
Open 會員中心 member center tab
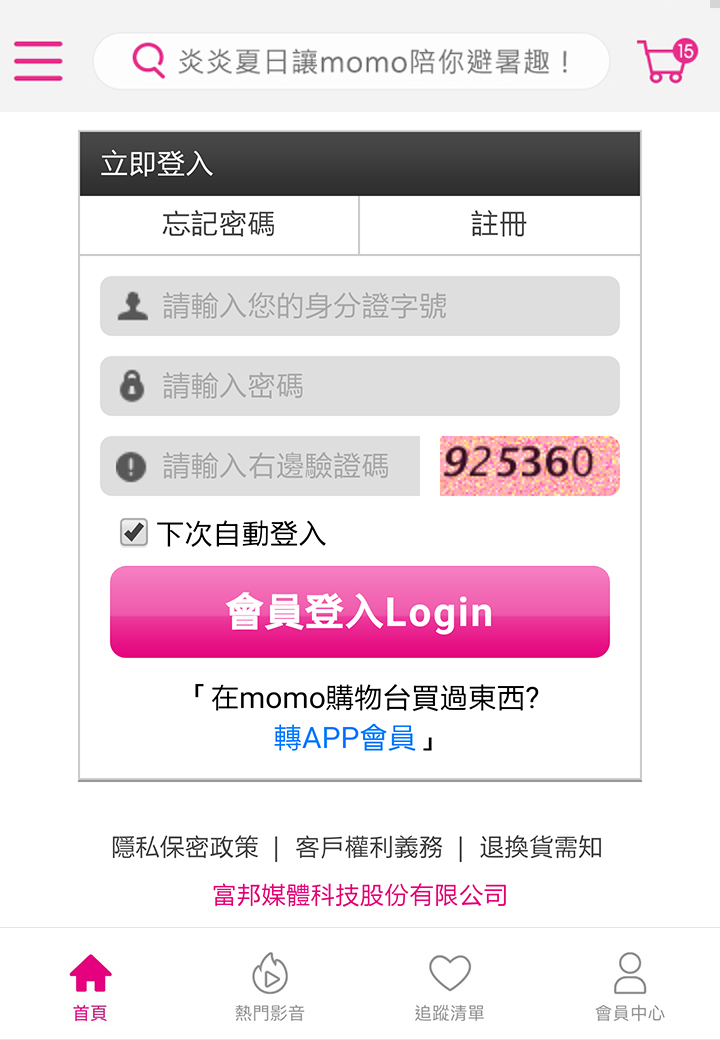click(x=630, y=984)
